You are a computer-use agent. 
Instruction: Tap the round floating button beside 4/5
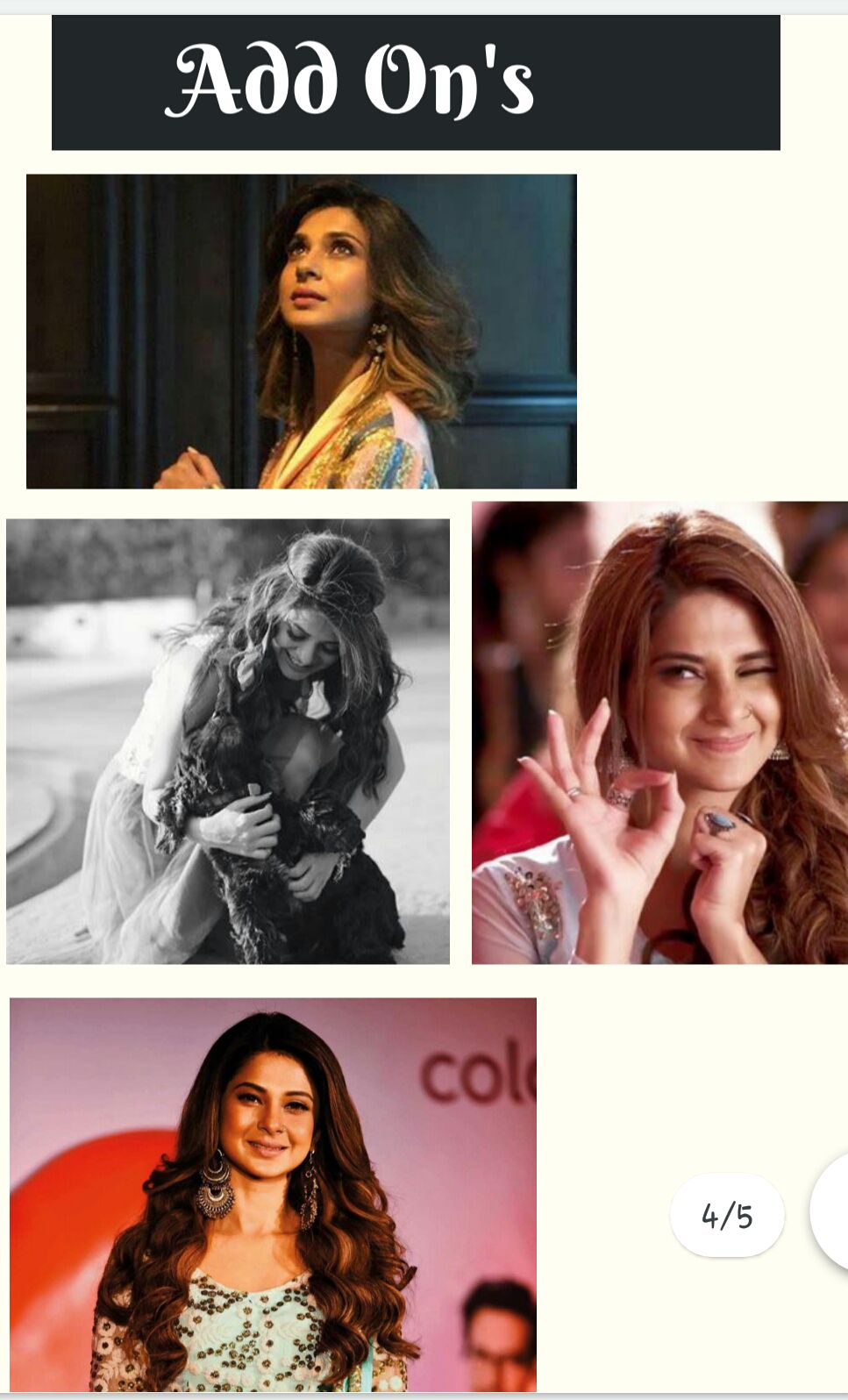point(831,1211)
